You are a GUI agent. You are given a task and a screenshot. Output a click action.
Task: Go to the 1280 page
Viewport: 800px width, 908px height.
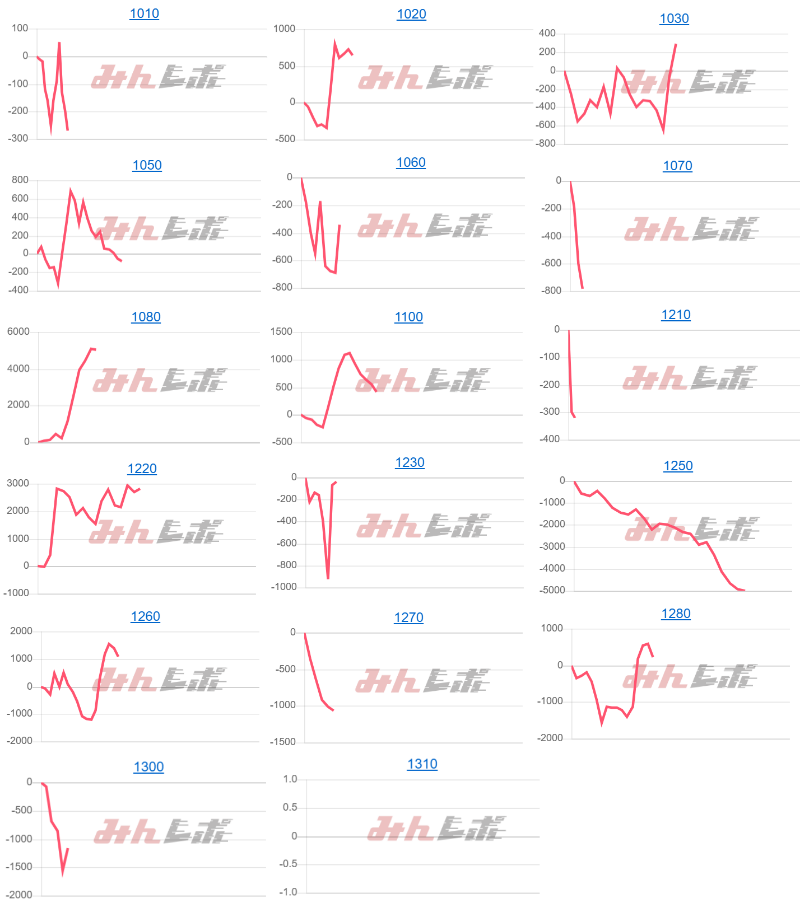coord(675,614)
